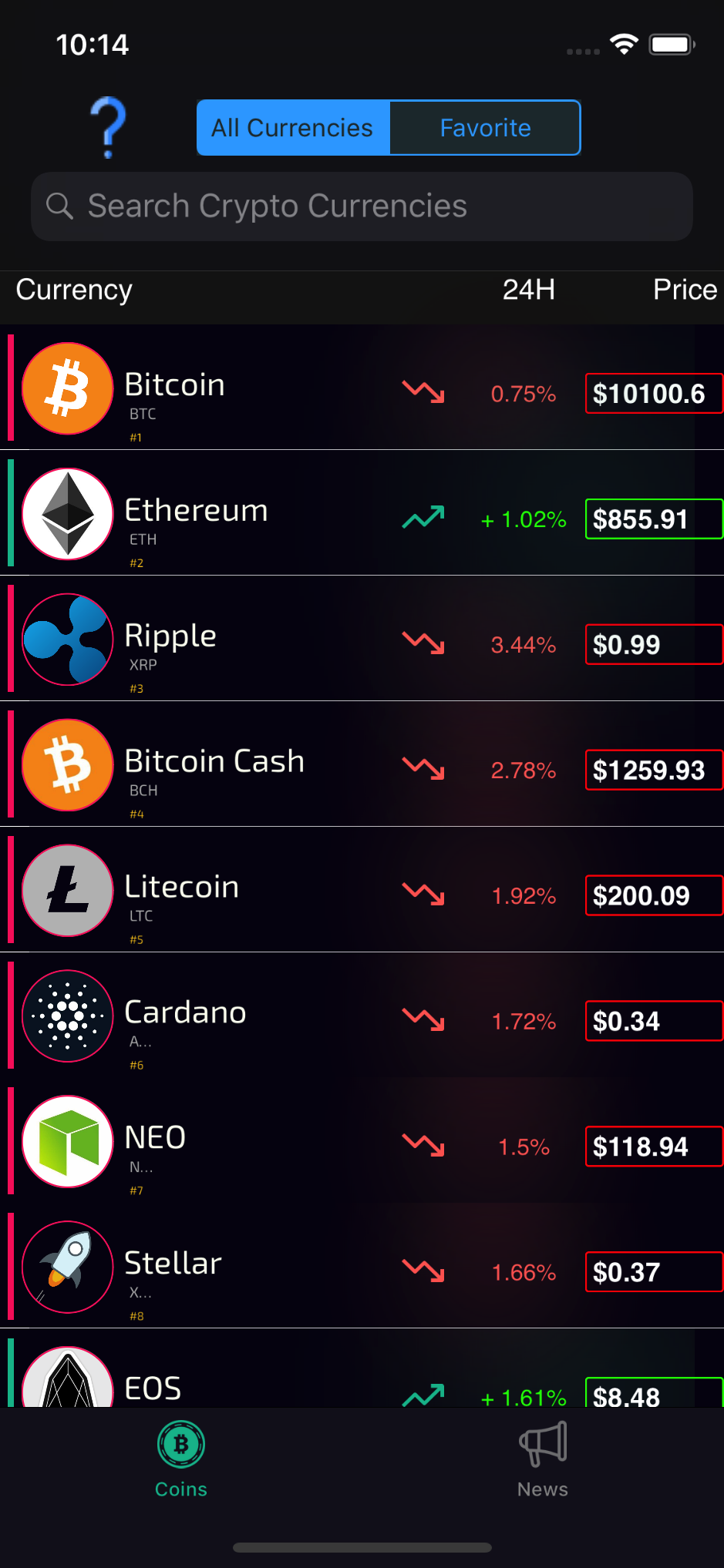Image resolution: width=724 pixels, height=1568 pixels.
Task: Select the Cardano coin icon
Action: 67,1016
